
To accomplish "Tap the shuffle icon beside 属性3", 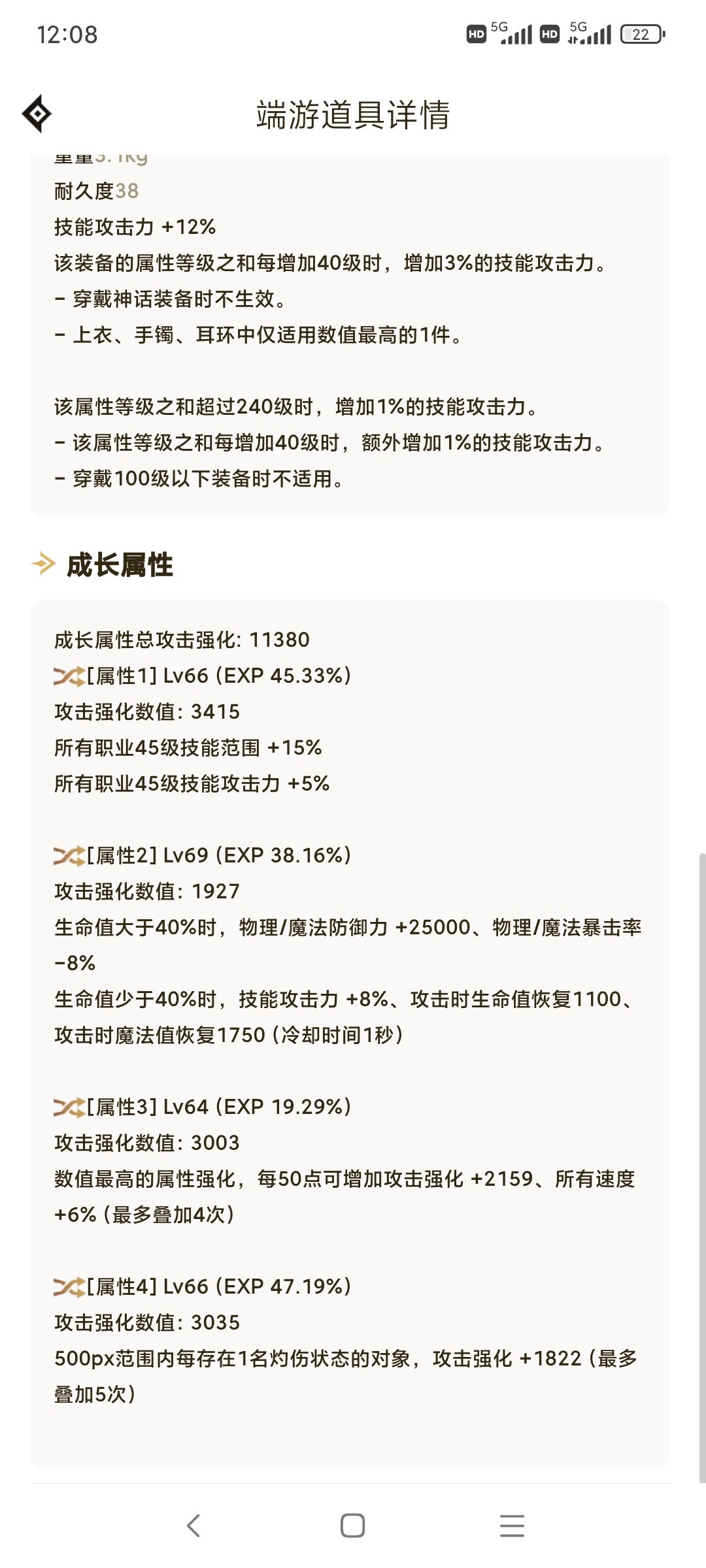I will click(69, 1107).
